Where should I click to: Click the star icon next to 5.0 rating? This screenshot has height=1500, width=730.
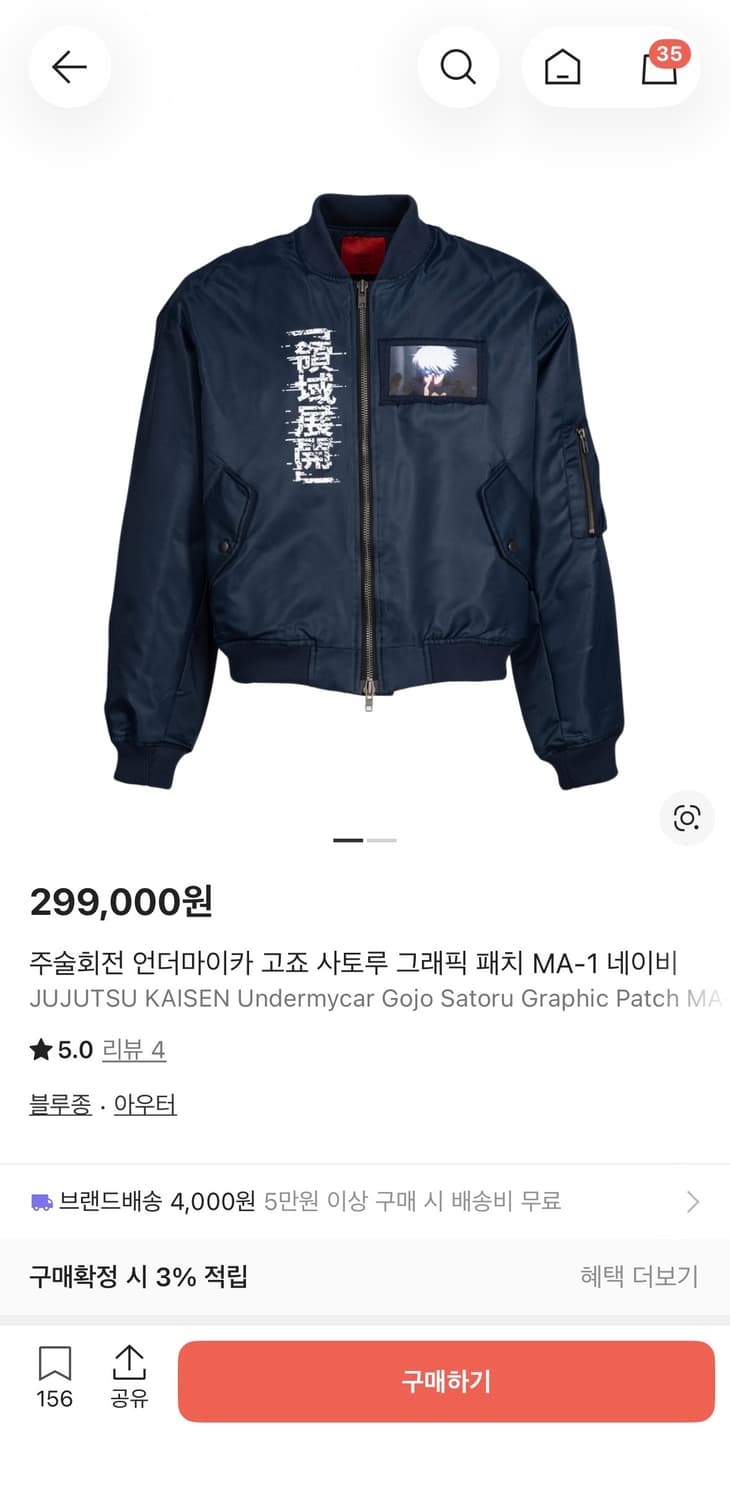(39, 1050)
